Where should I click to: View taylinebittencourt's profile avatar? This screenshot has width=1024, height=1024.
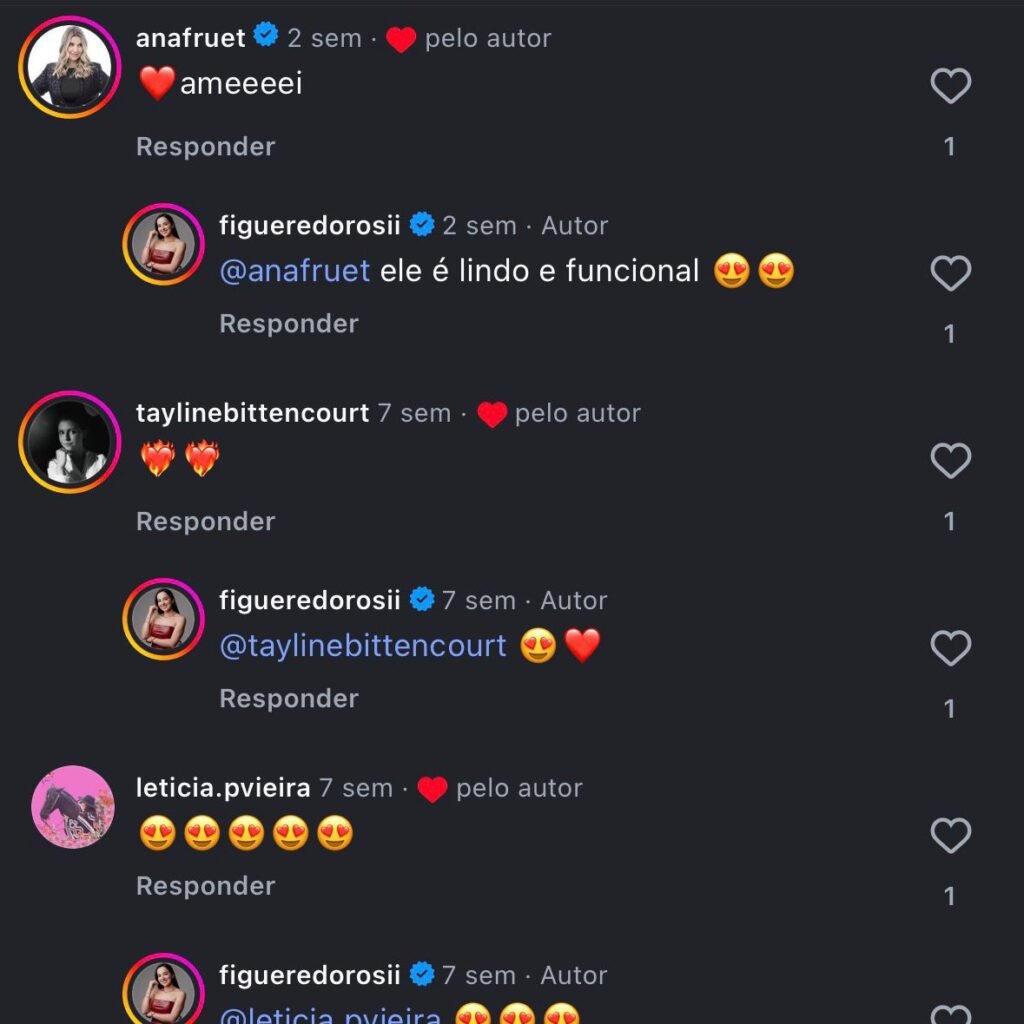pos(69,443)
